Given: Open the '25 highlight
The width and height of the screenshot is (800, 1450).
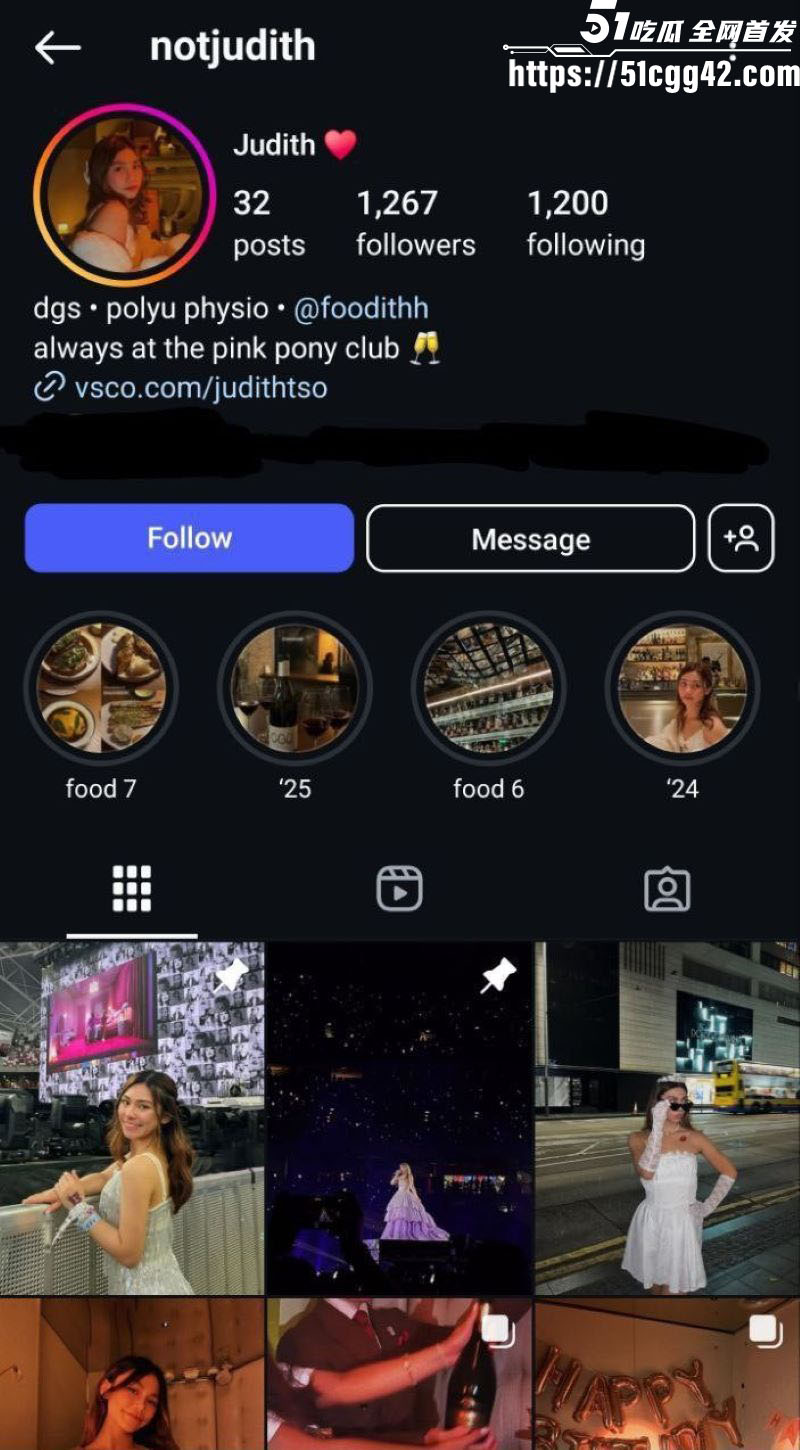Looking at the screenshot, I should (x=295, y=688).
